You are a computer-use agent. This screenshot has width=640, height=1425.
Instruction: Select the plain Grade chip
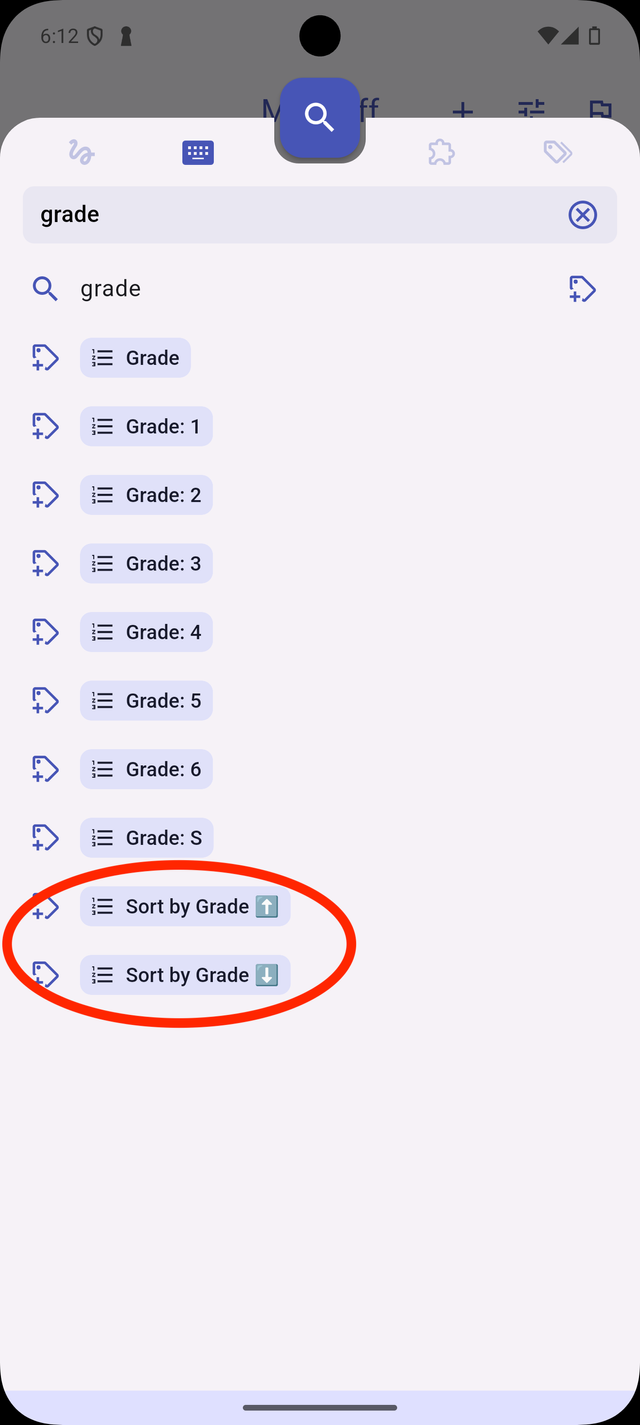click(x=136, y=358)
